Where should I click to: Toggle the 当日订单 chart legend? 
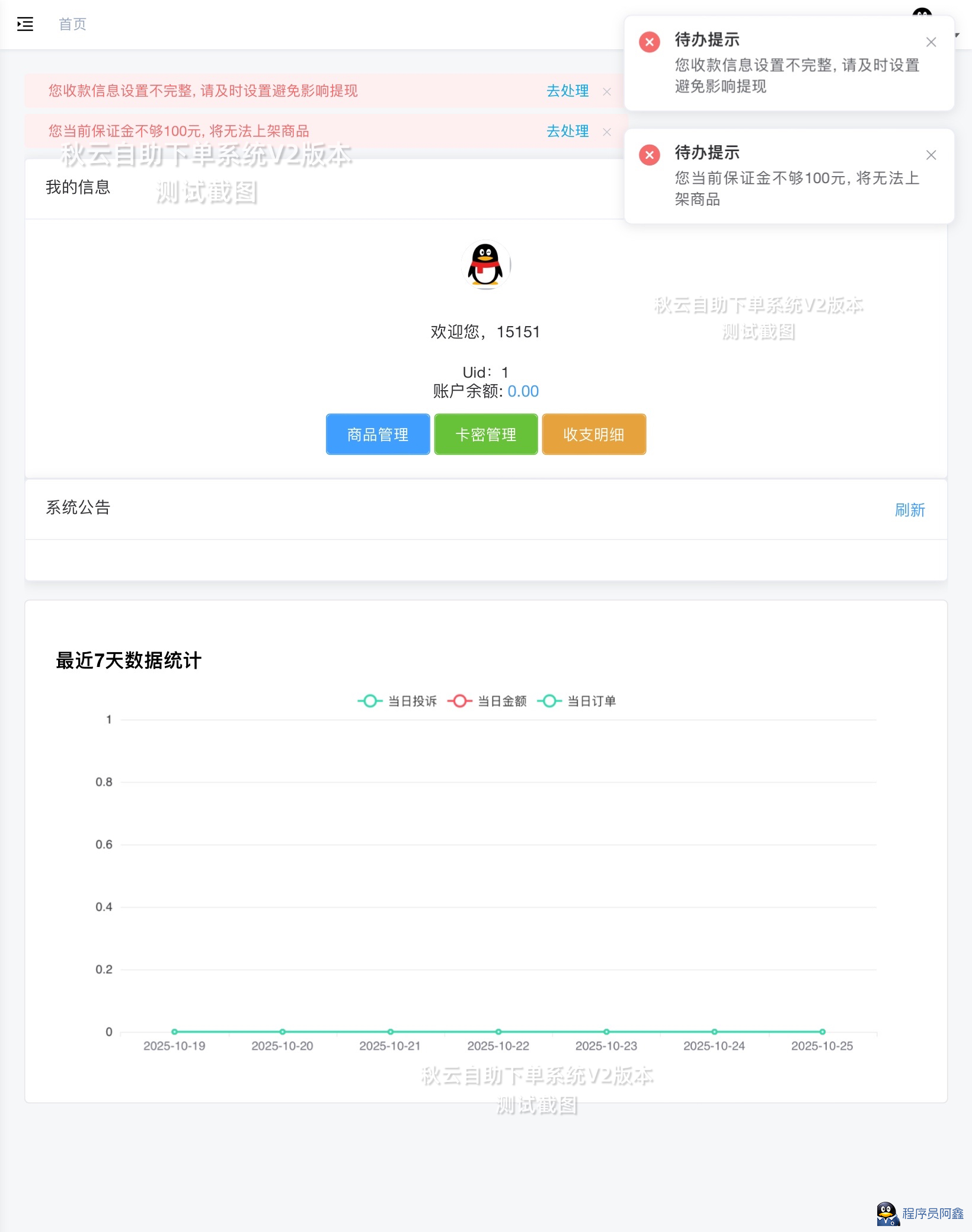(x=577, y=701)
